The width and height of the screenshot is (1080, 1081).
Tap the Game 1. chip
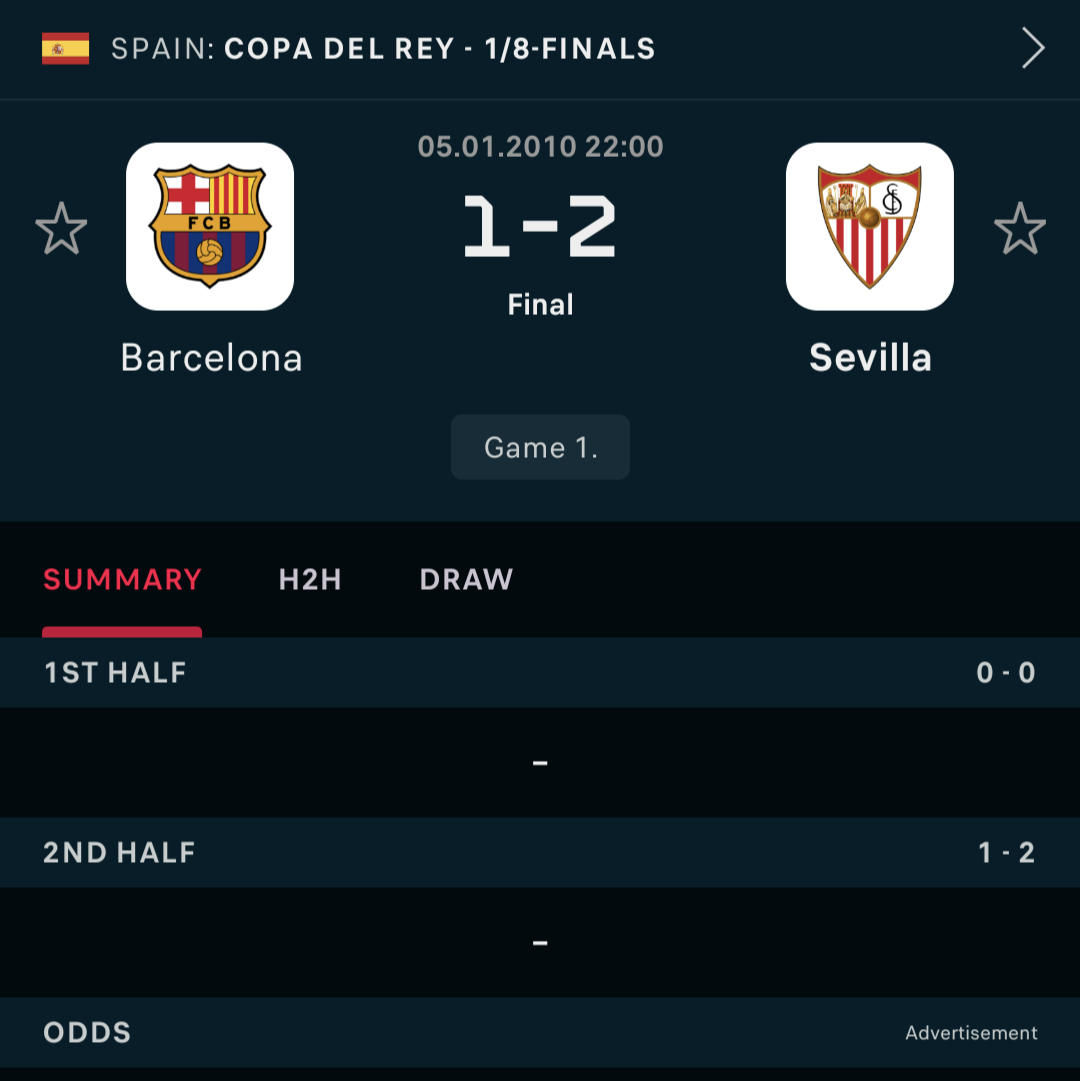pos(540,447)
